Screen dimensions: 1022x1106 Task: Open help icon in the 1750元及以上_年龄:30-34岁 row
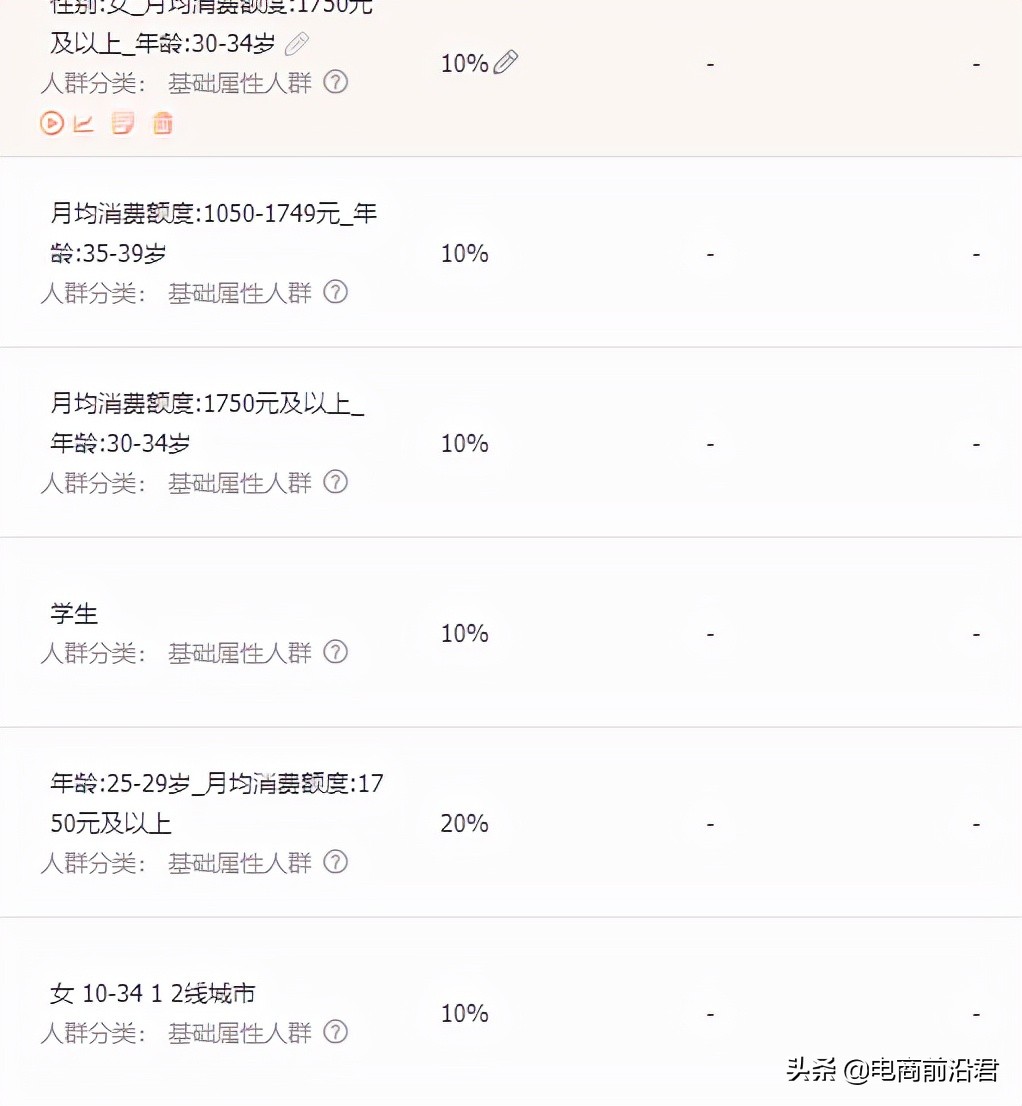[x=336, y=482]
